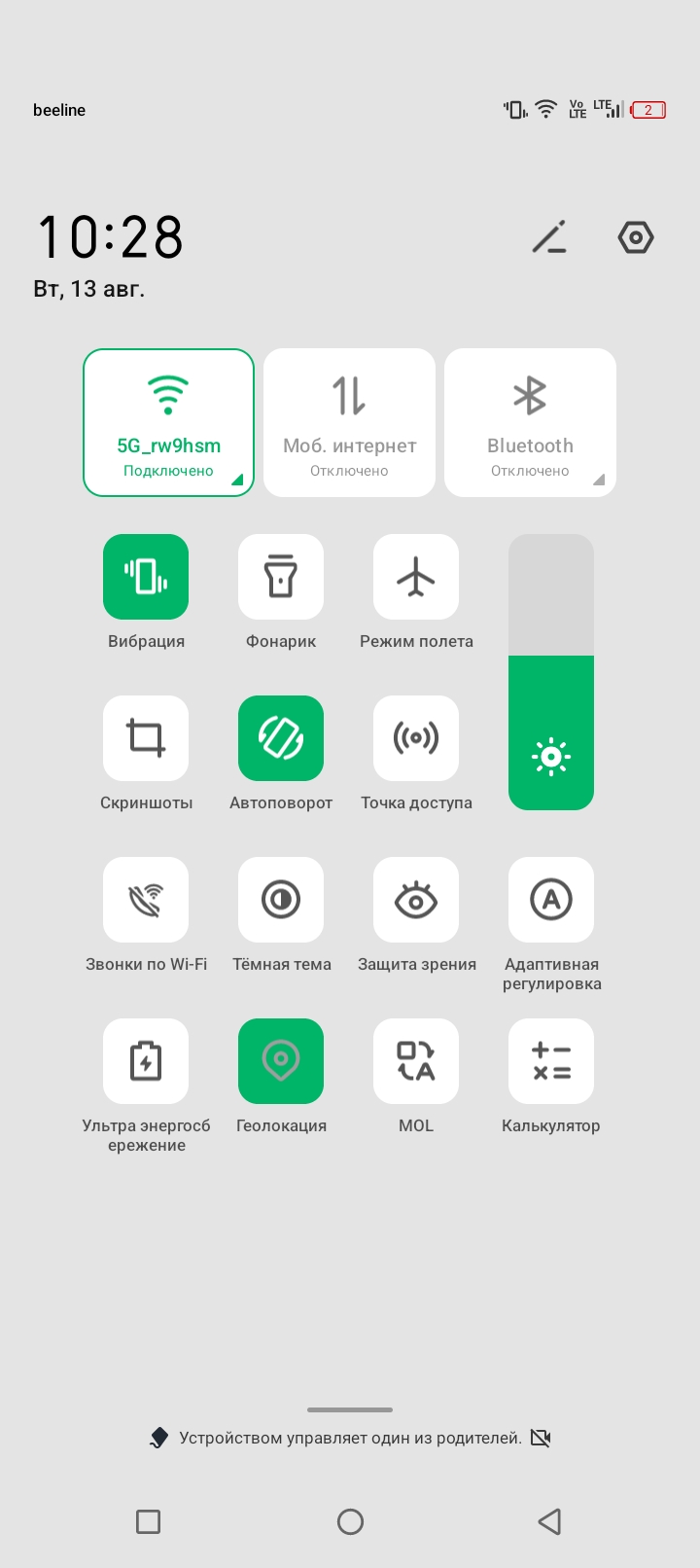The image size is (700, 1568).
Task: Toggle Звонки по Wi-Fi calling
Action: [146, 900]
